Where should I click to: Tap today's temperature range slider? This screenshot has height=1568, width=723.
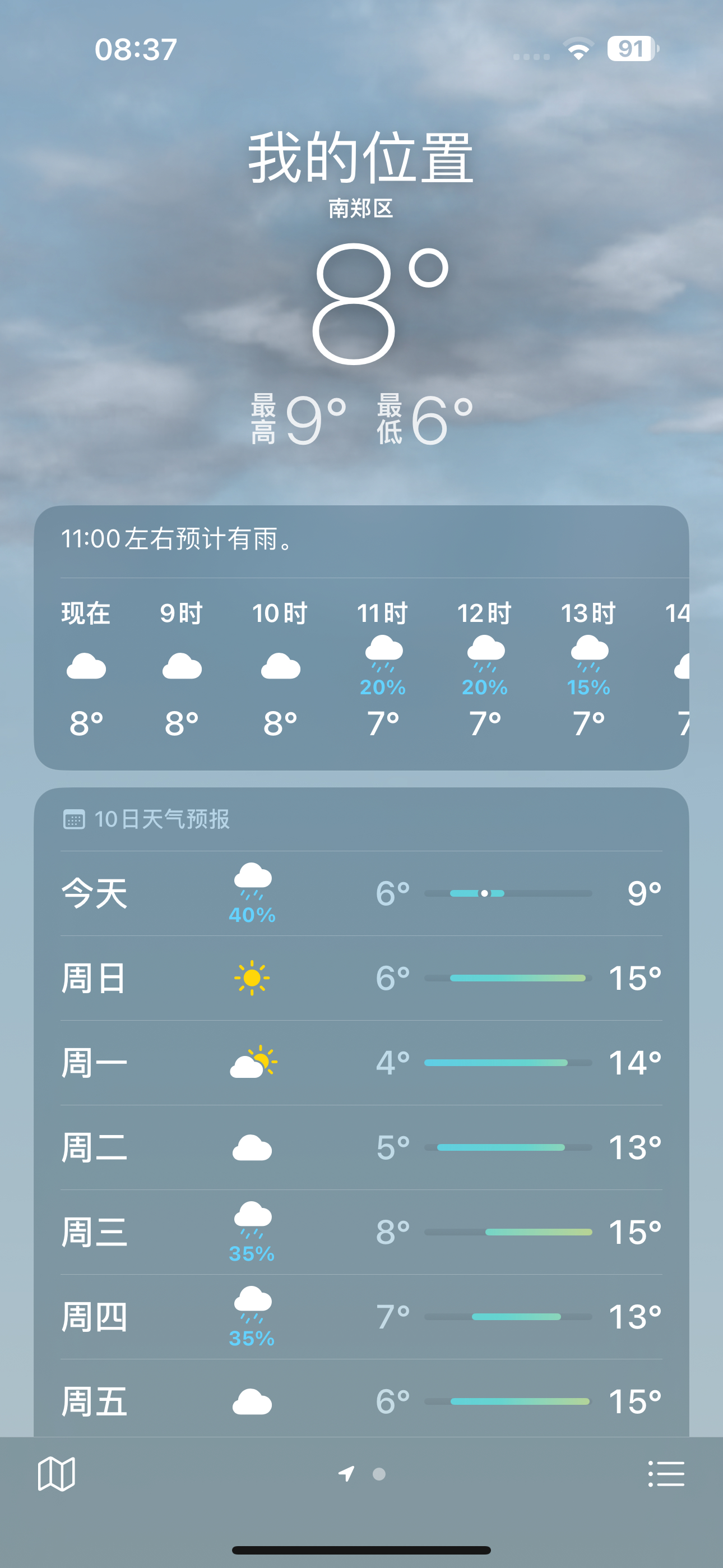tap(509, 893)
